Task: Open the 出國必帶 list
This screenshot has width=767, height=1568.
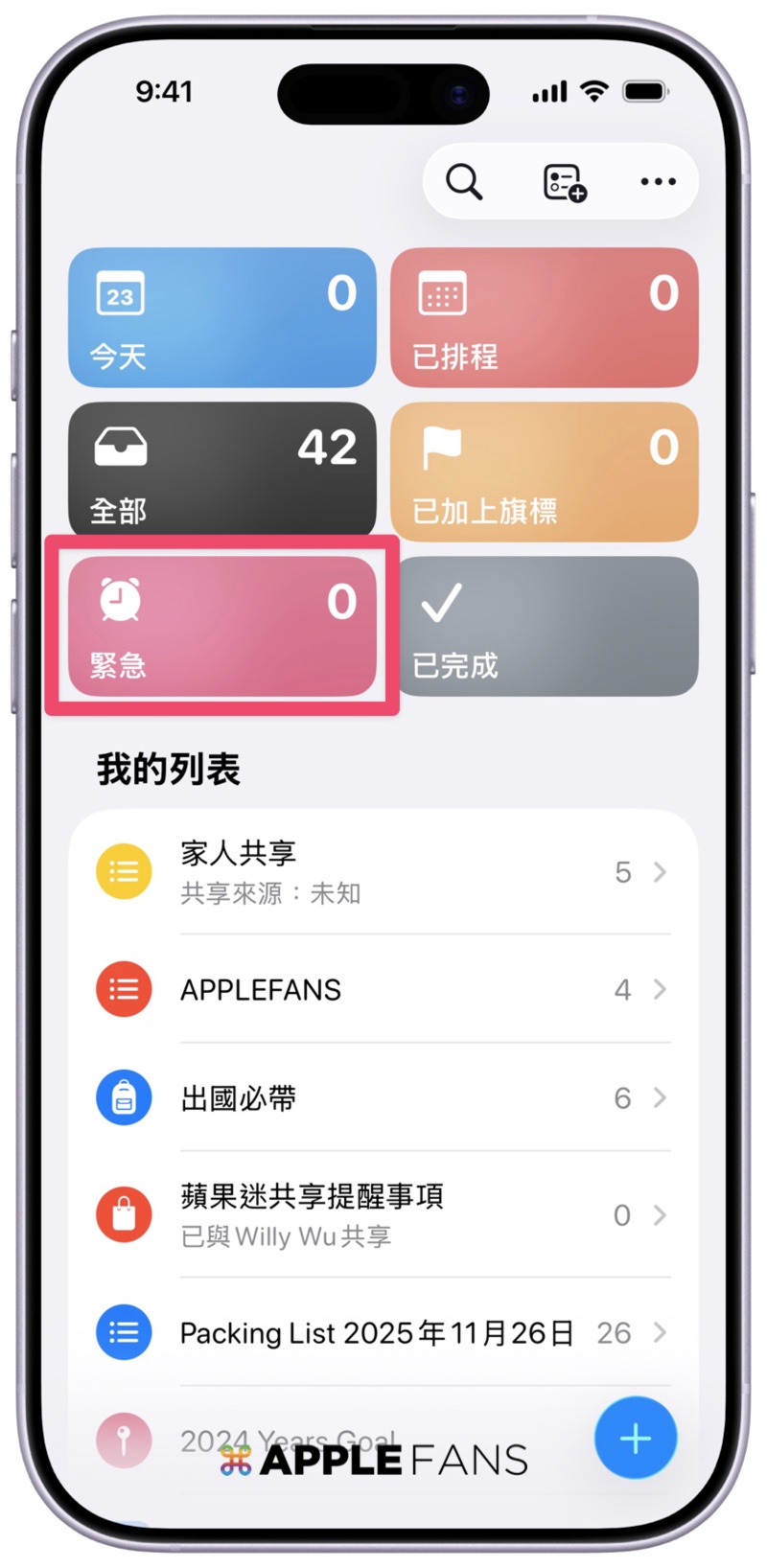Action: tap(382, 1097)
